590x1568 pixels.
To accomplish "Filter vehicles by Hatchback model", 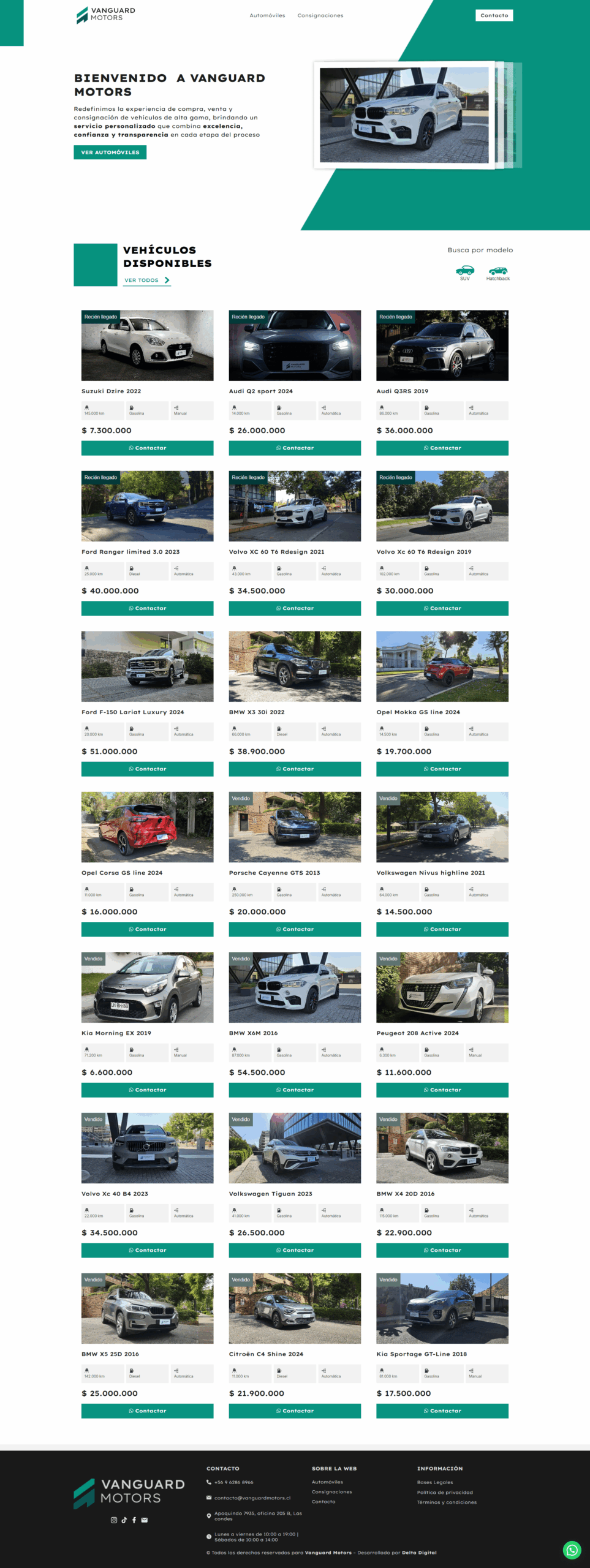I will click(x=497, y=272).
